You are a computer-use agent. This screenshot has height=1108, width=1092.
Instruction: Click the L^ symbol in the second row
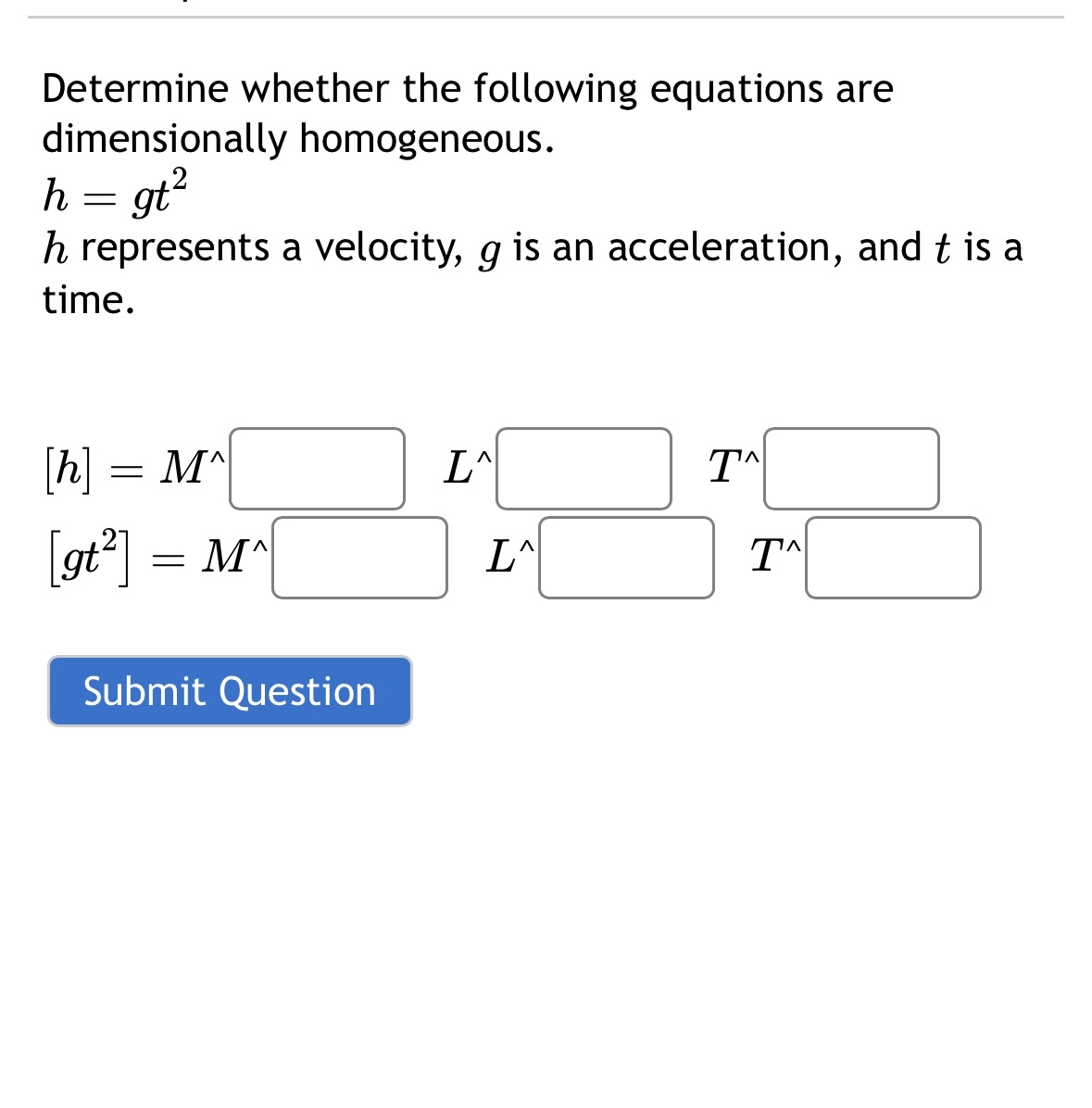[508, 556]
